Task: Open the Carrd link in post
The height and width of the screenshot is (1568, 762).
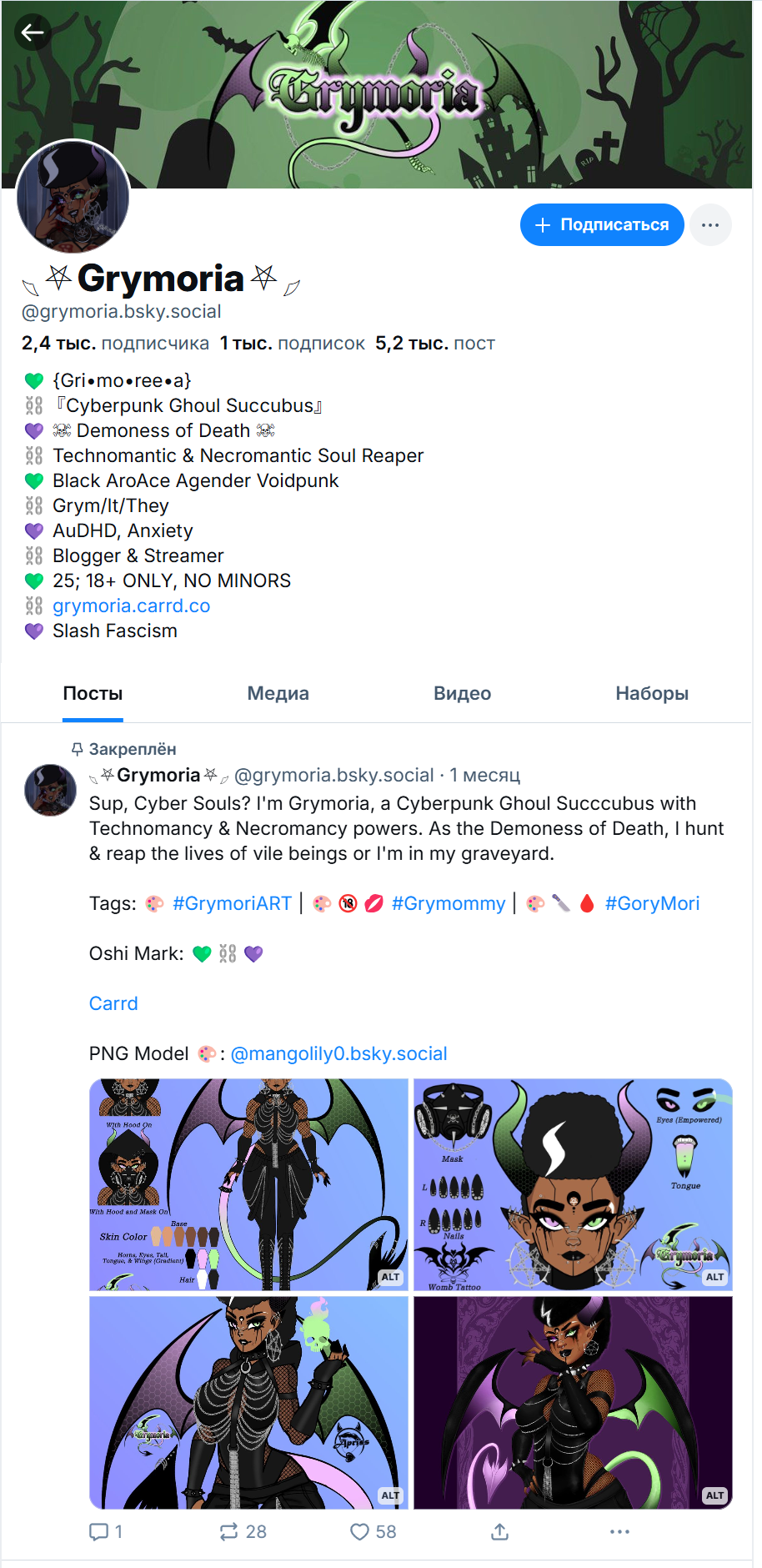Action: (x=113, y=1003)
